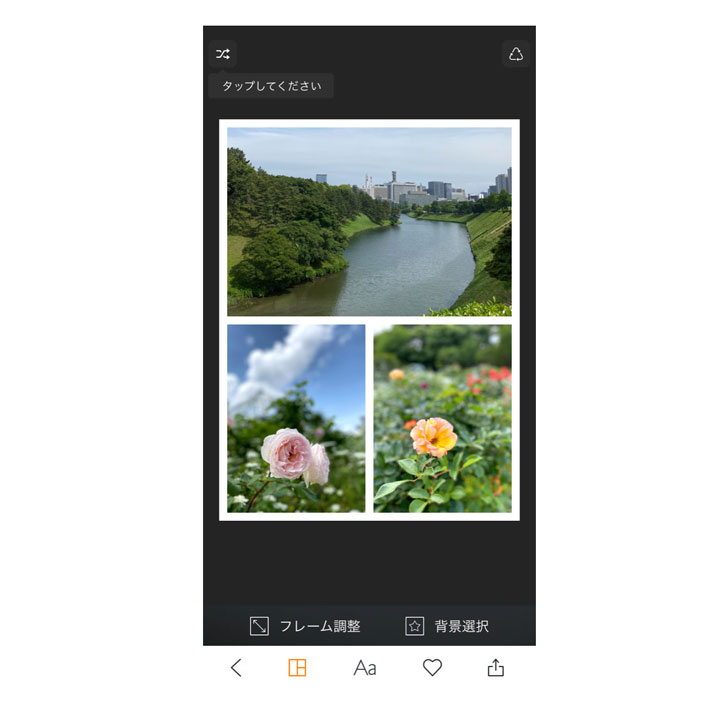The height and width of the screenshot is (704, 704).
Task: Tap the recycle icon at top right
Action: point(515,54)
